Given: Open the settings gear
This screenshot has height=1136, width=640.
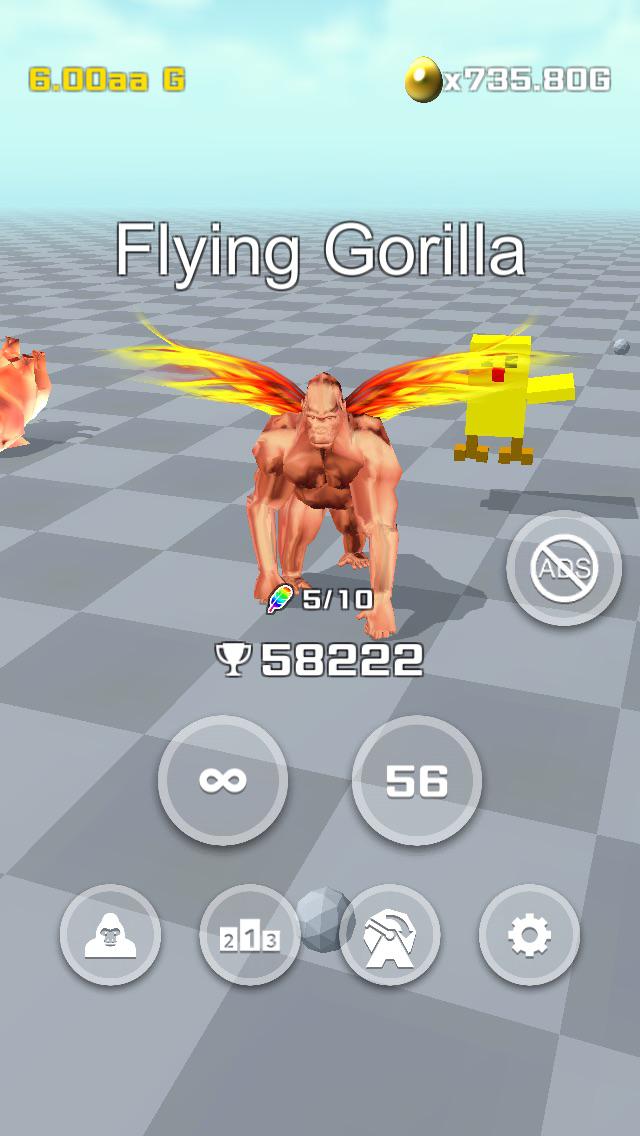Looking at the screenshot, I should [x=529, y=935].
